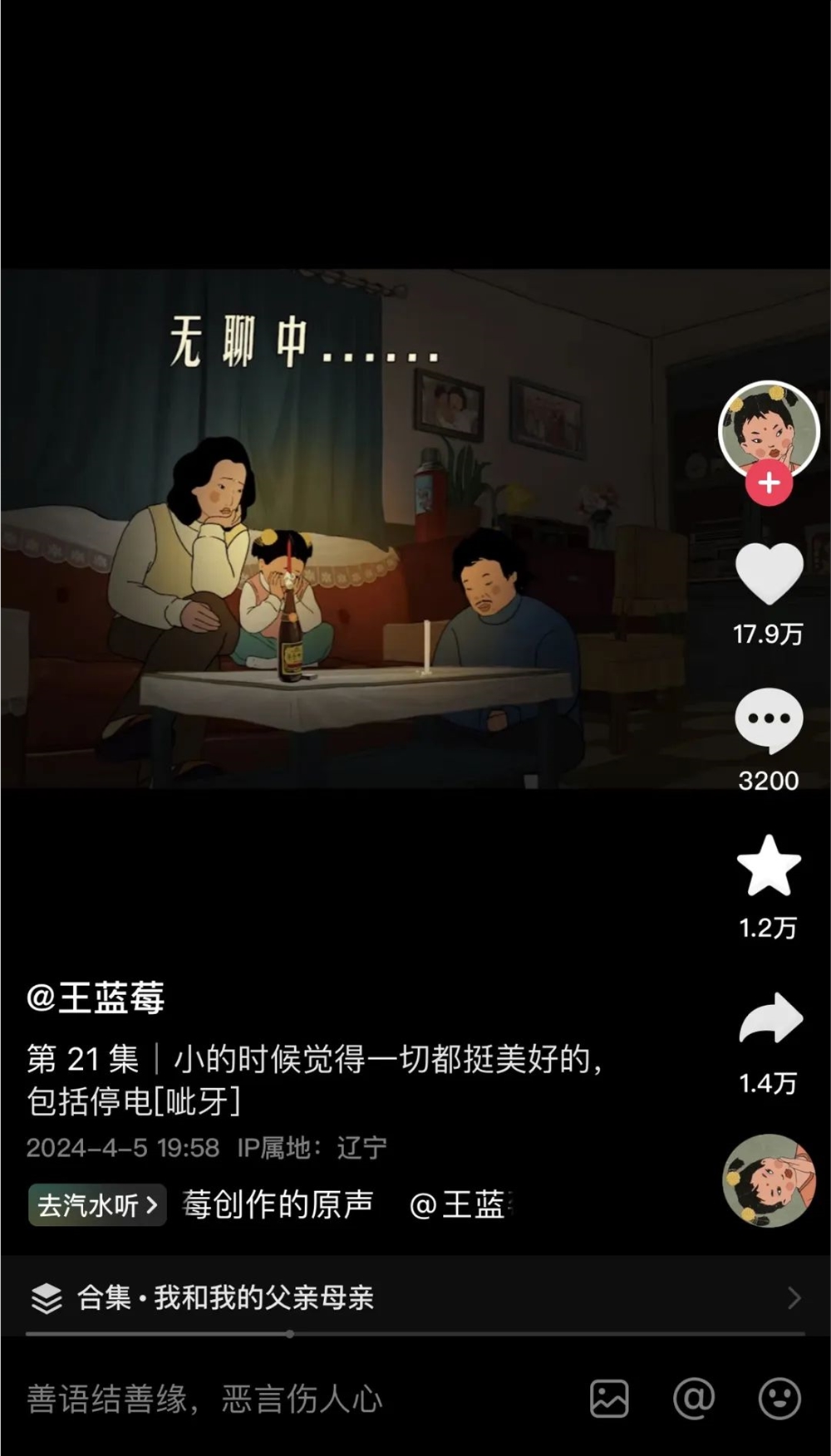Tap the chevron arrow on the collection bar
This screenshot has width=831, height=1456.
pyautogui.click(x=796, y=1297)
